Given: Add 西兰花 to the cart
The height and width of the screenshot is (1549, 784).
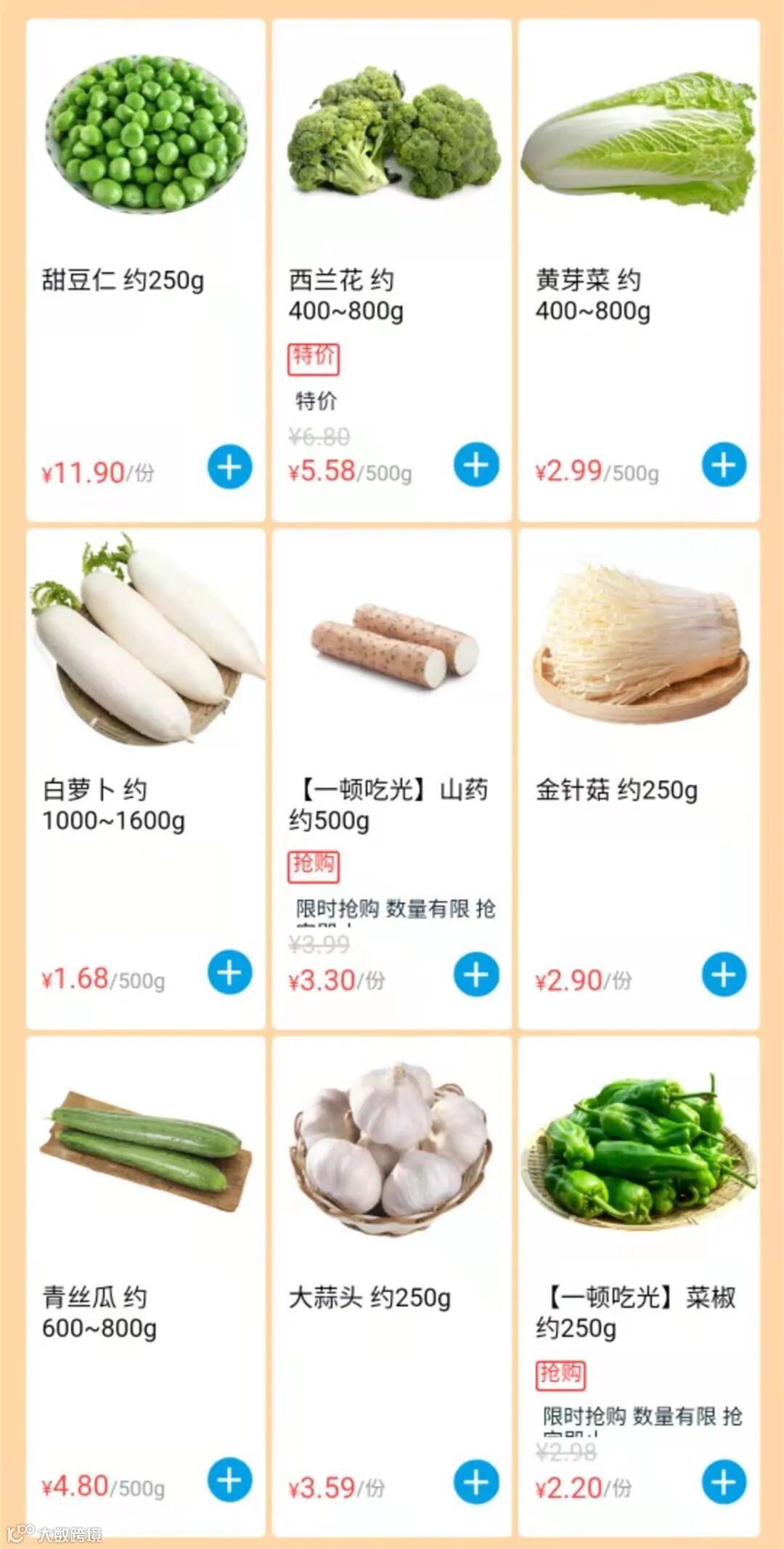Looking at the screenshot, I should coord(476,465).
